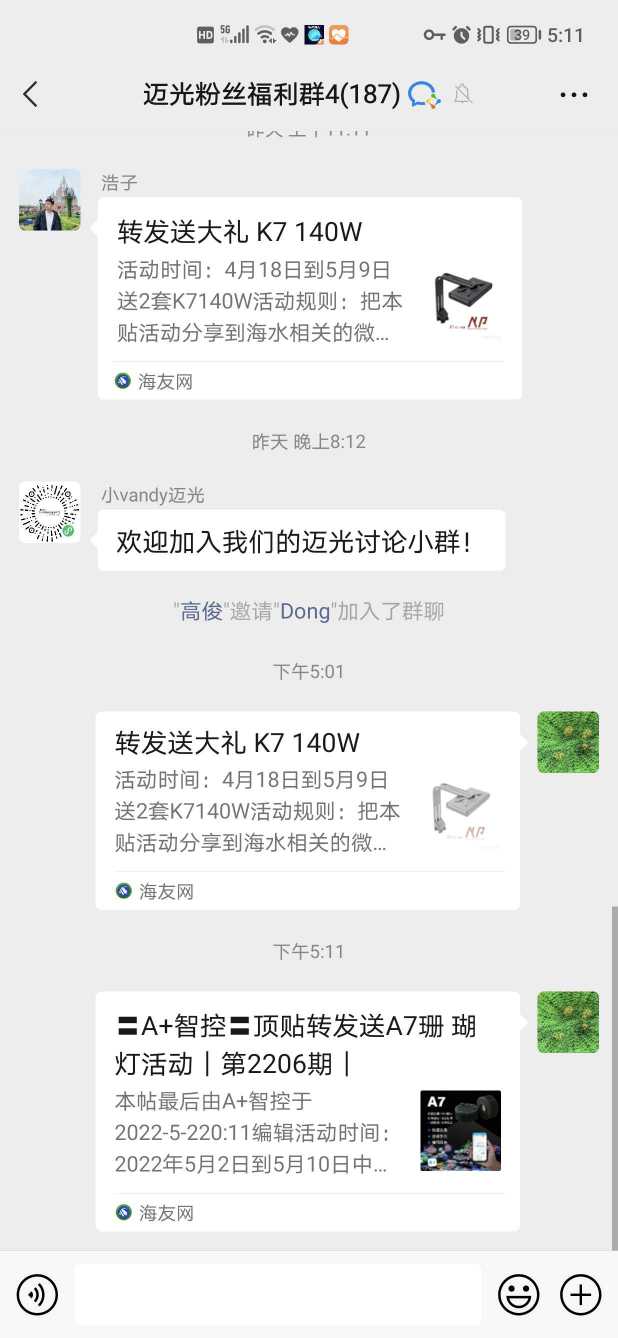View 小vandy迈光's profile avatar
The height and width of the screenshot is (1338, 618).
50,513
